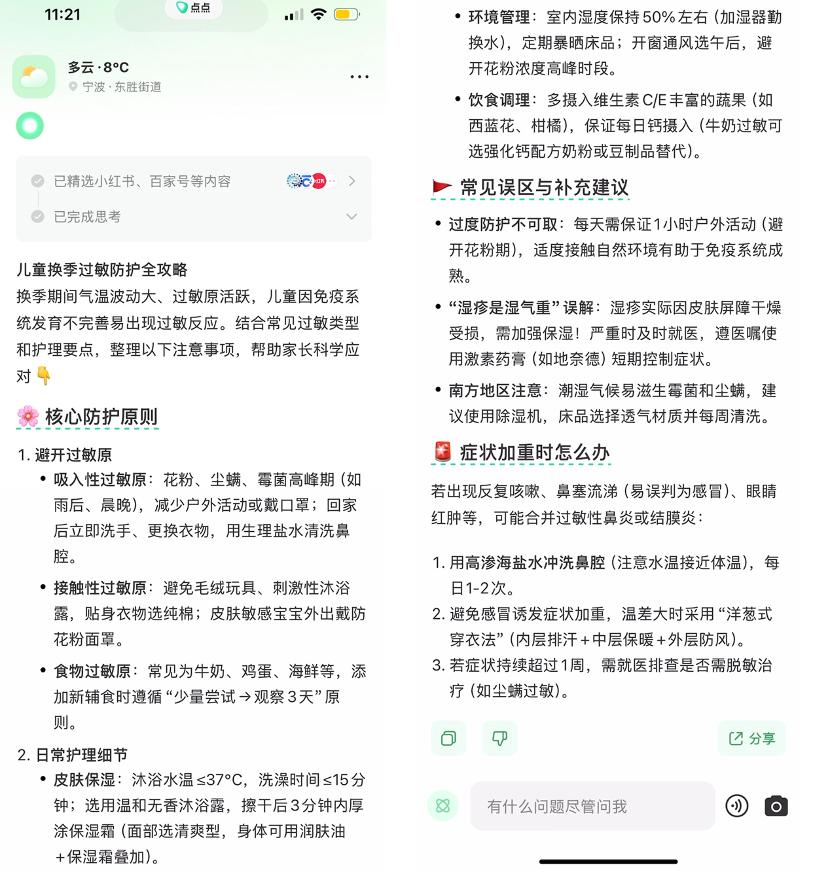The height and width of the screenshot is (872, 830).
Task: Copy the answer with the copy icon
Action: pos(448,738)
